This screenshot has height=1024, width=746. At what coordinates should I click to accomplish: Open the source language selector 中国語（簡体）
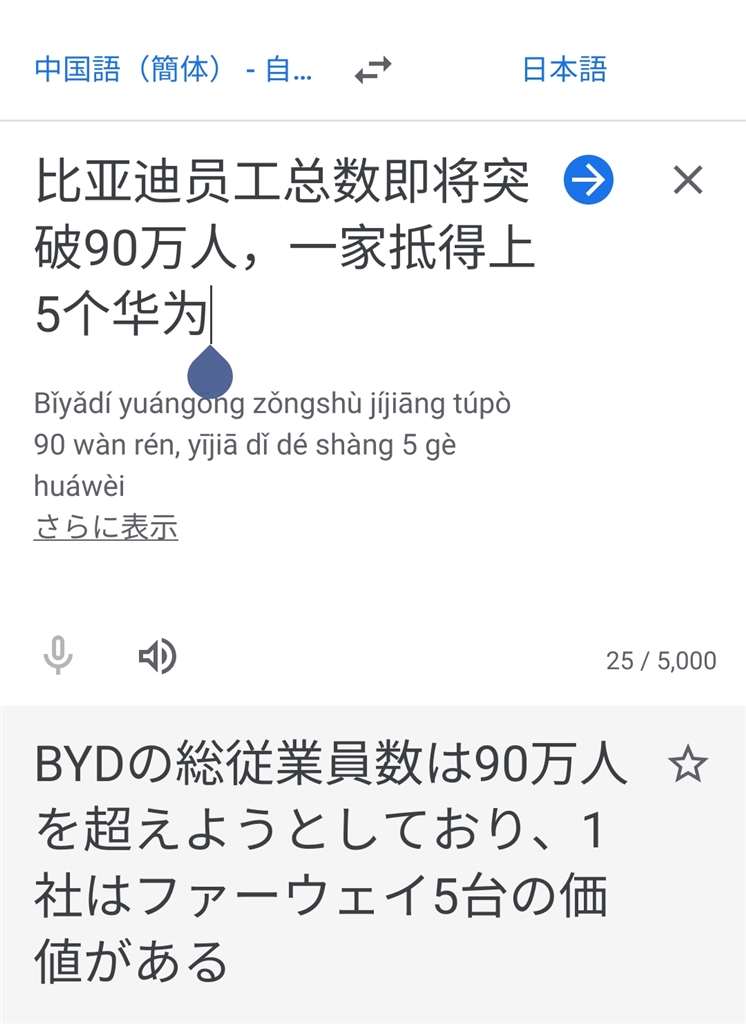tap(173, 70)
